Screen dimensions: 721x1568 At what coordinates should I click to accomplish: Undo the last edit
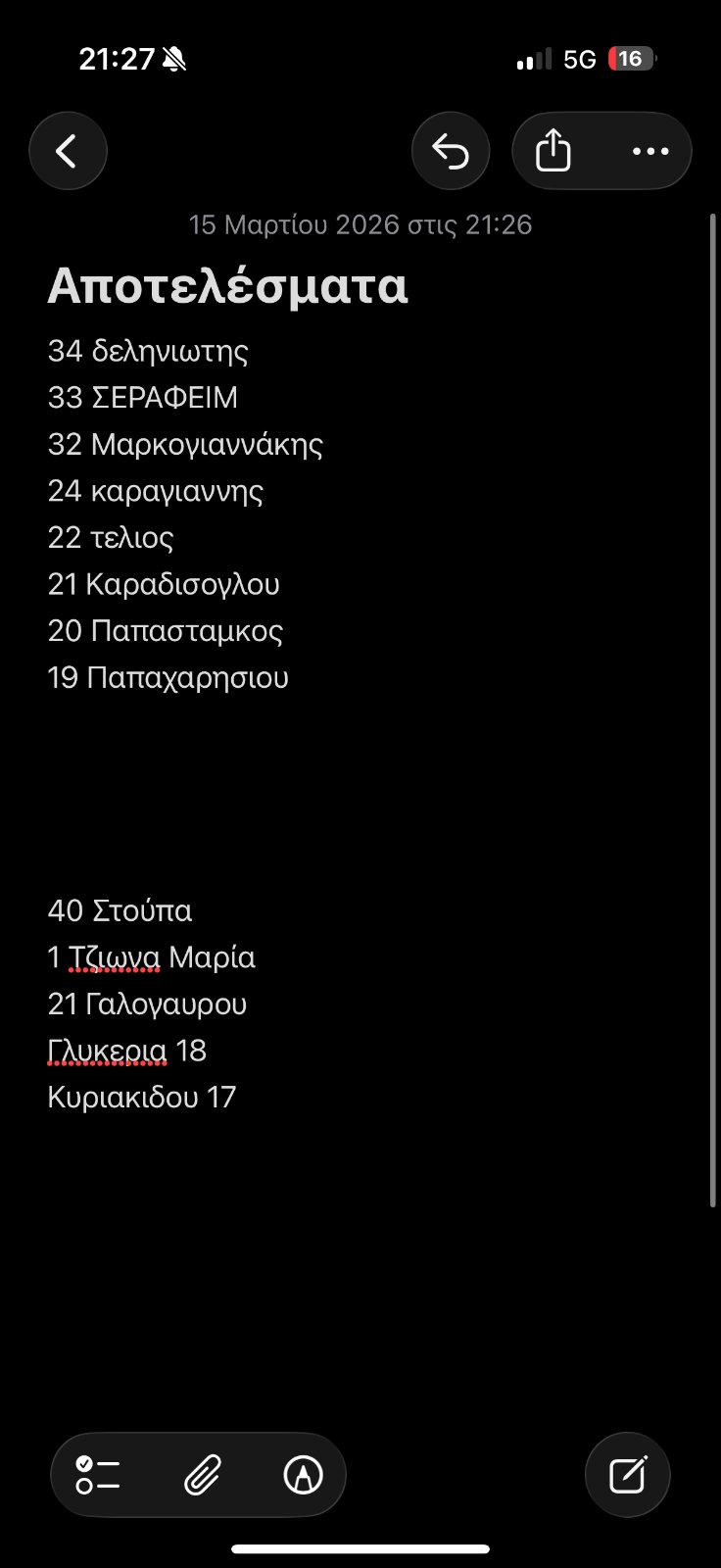[451, 151]
